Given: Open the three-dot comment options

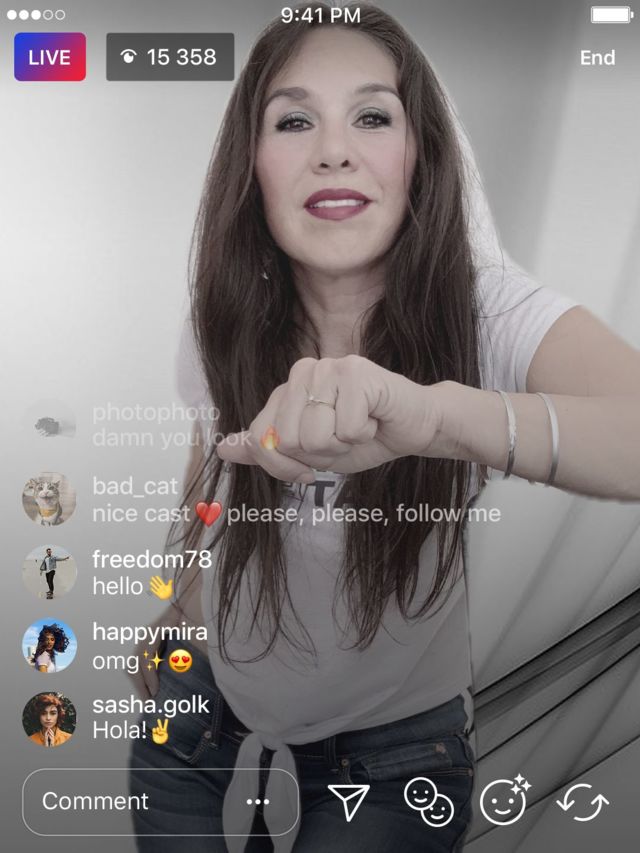Looking at the screenshot, I should (258, 802).
